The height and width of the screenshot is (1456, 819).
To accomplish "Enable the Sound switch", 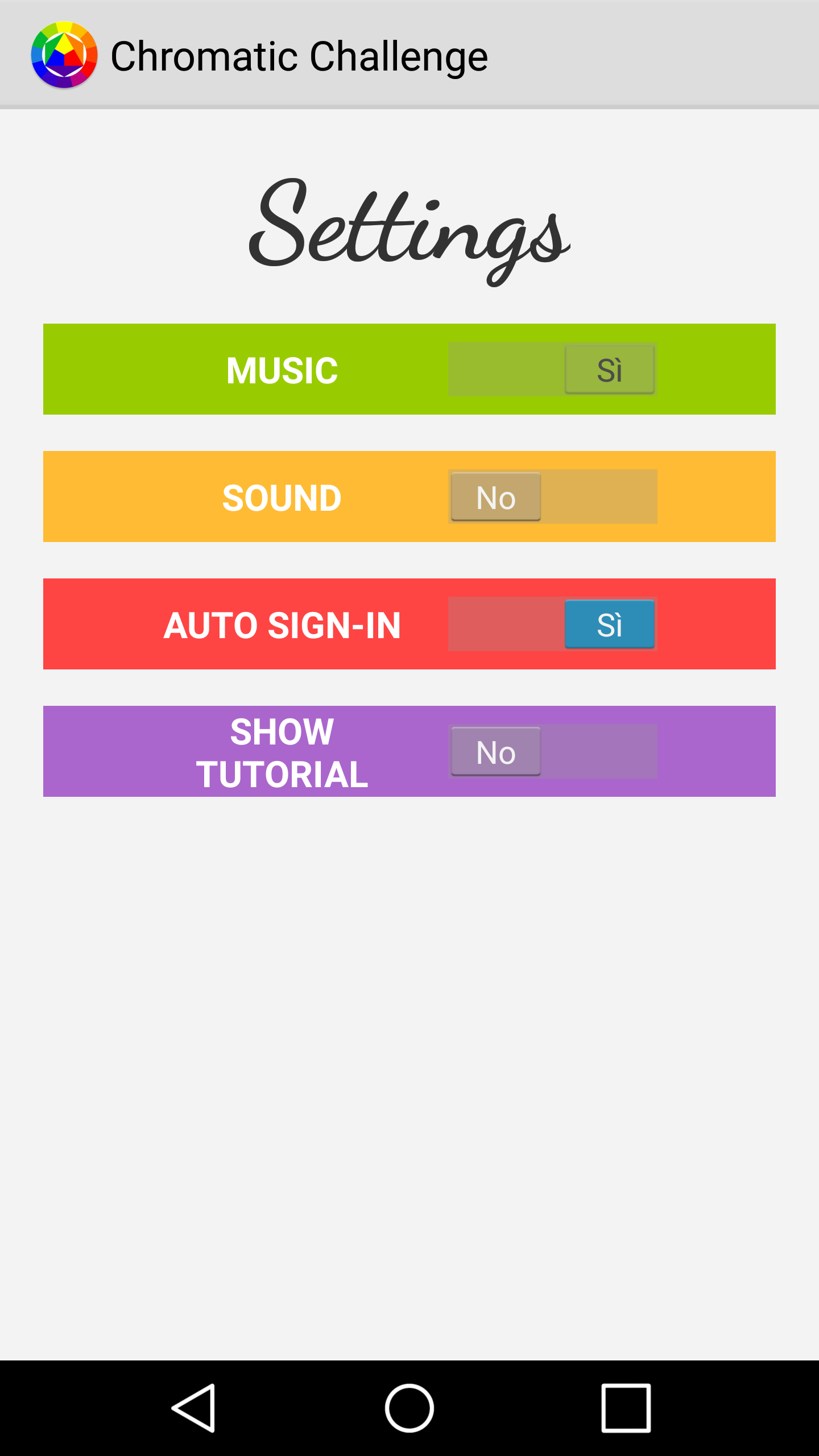I will point(552,497).
